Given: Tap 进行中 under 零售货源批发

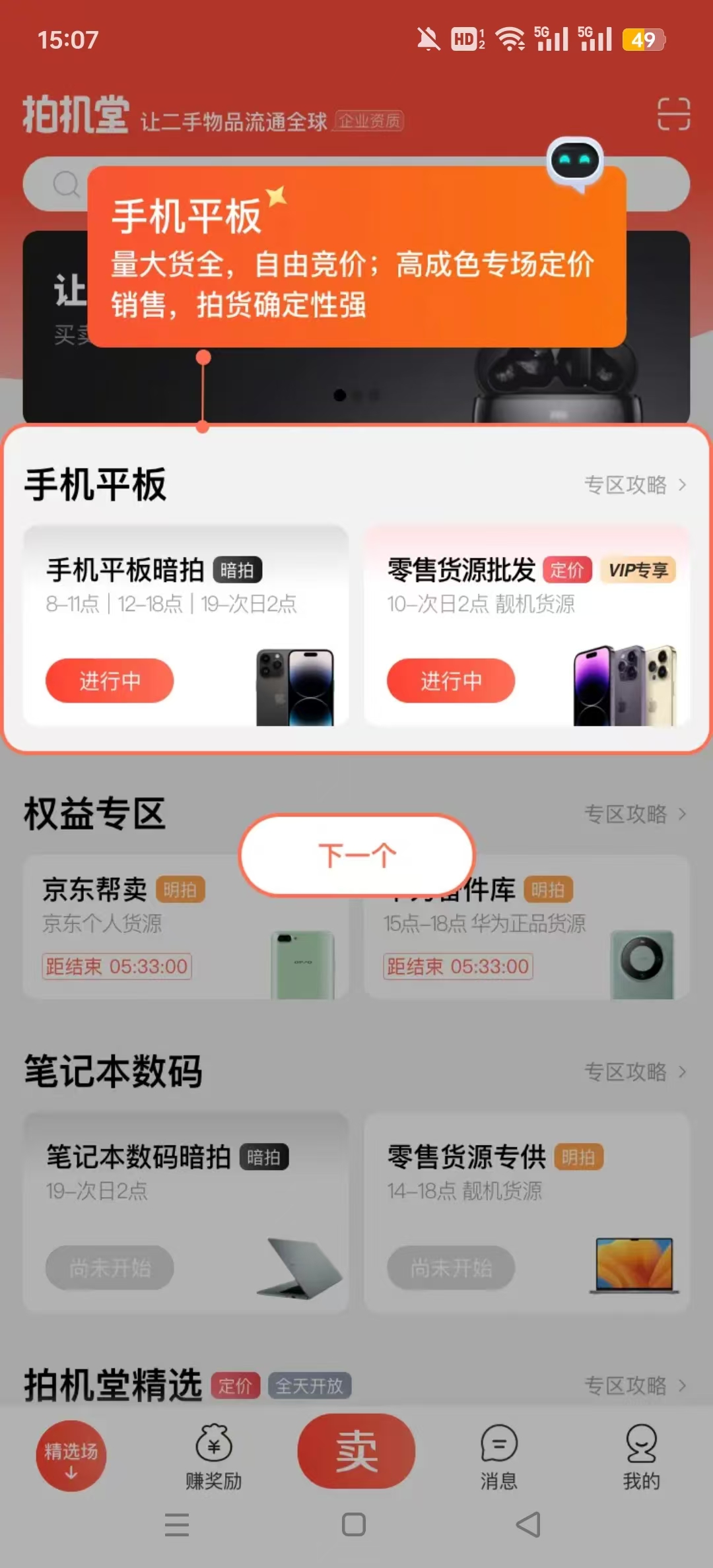Looking at the screenshot, I should point(451,680).
